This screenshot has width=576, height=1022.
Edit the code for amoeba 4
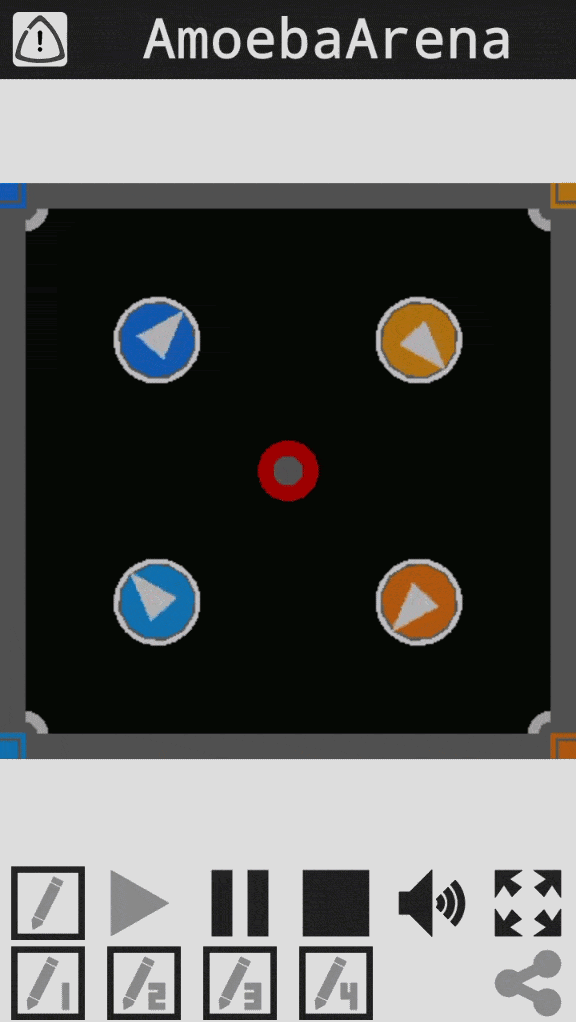pyautogui.click(x=336, y=983)
